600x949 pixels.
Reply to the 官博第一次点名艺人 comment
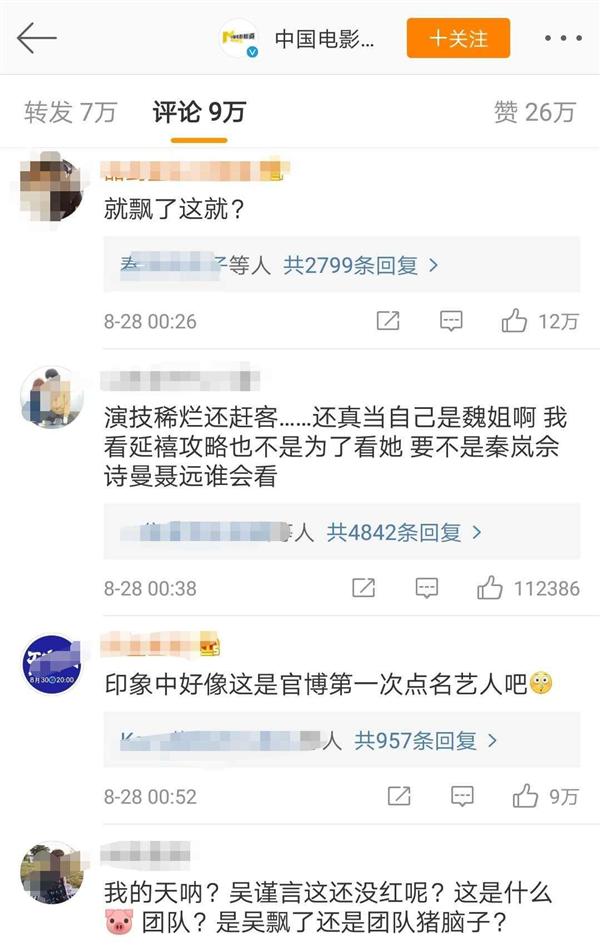point(461,796)
